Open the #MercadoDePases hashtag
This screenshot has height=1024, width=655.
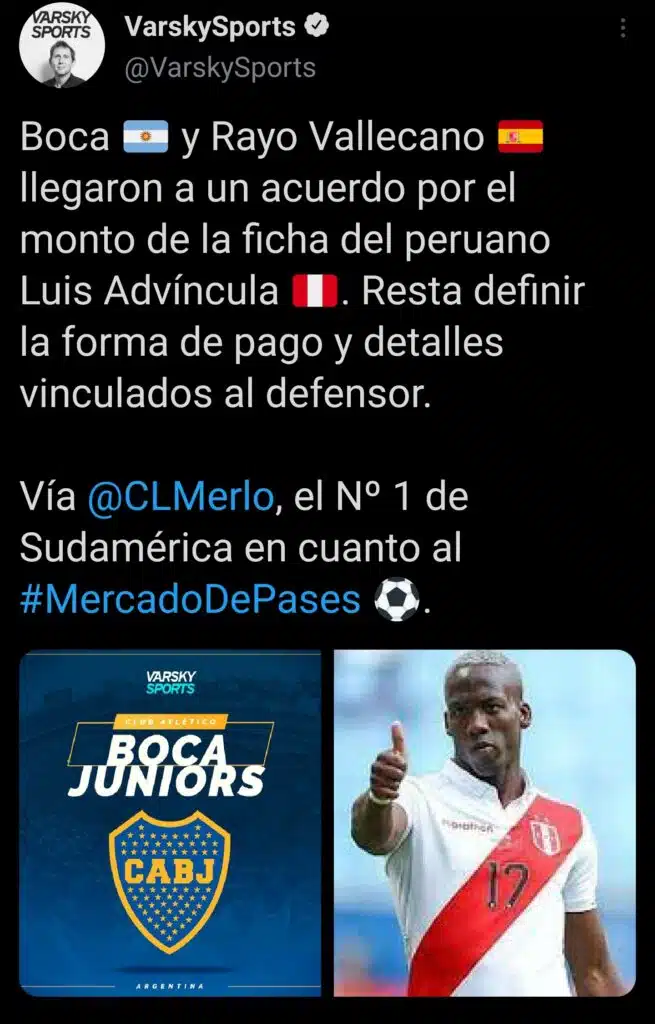(x=190, y=598)
